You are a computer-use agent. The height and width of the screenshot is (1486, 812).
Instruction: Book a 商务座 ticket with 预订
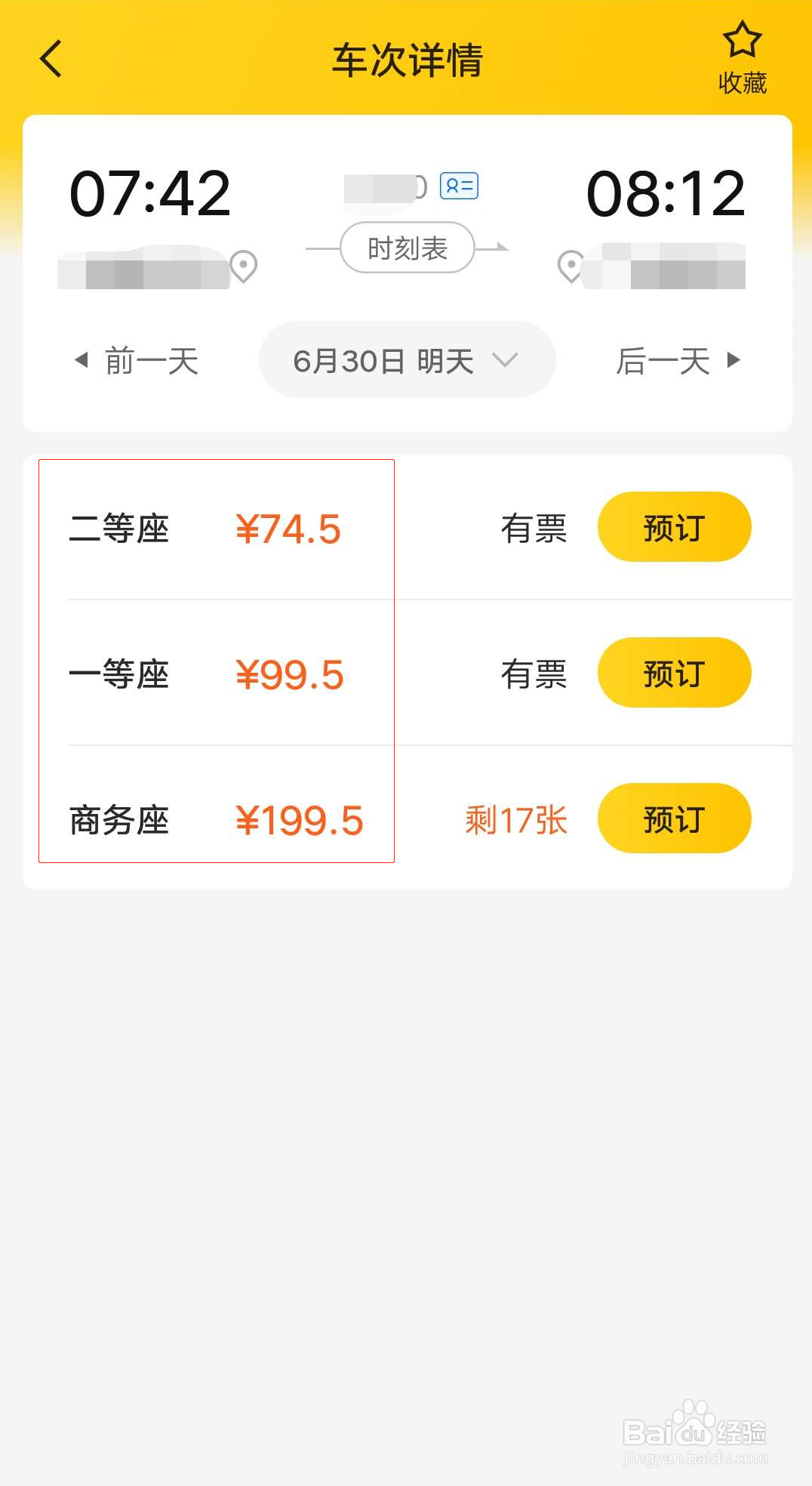coord(674,819)
